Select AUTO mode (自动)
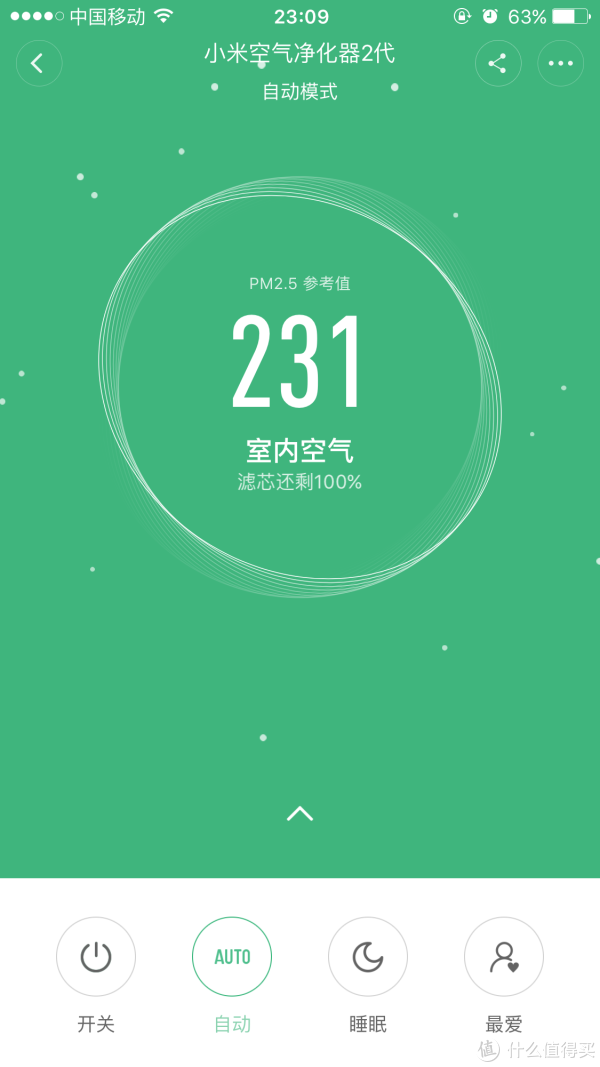Image resolution: width=600 pixels, height=1067 pixels. click(x=232, y=957)
